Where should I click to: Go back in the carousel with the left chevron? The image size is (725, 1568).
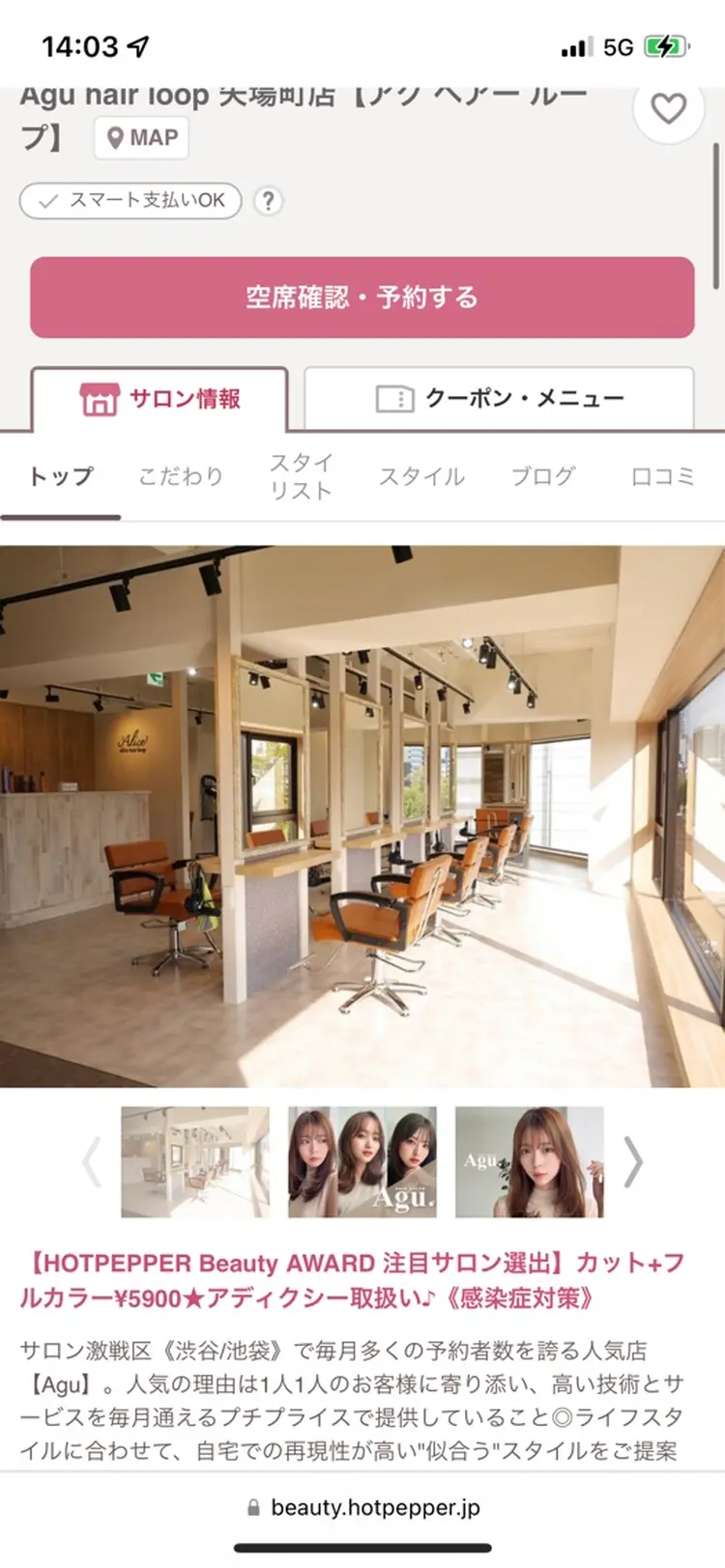point(92,1161)
